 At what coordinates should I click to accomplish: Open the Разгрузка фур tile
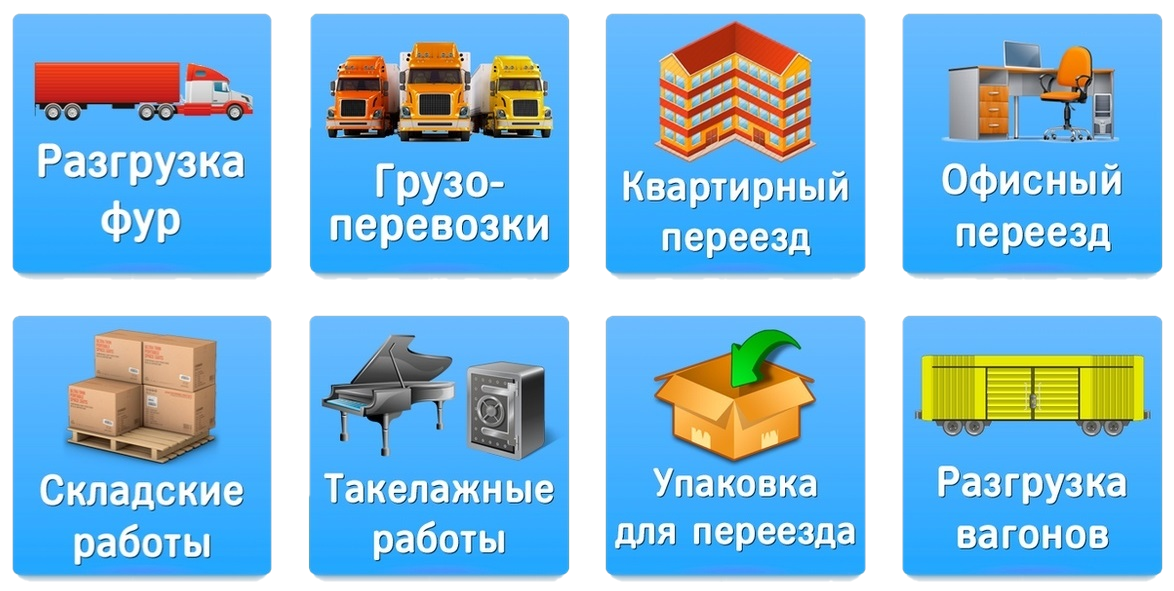click(142, 143)
